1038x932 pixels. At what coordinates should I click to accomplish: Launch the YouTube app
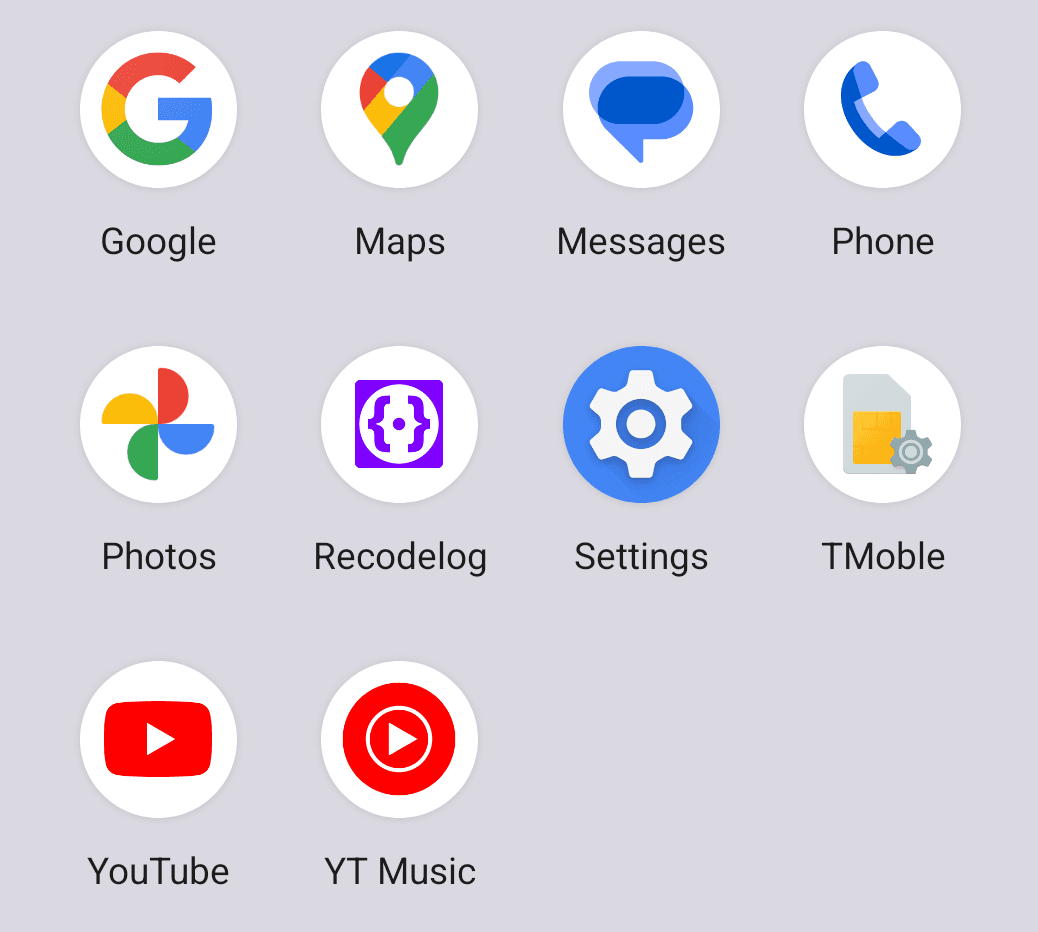coord(158,739)
